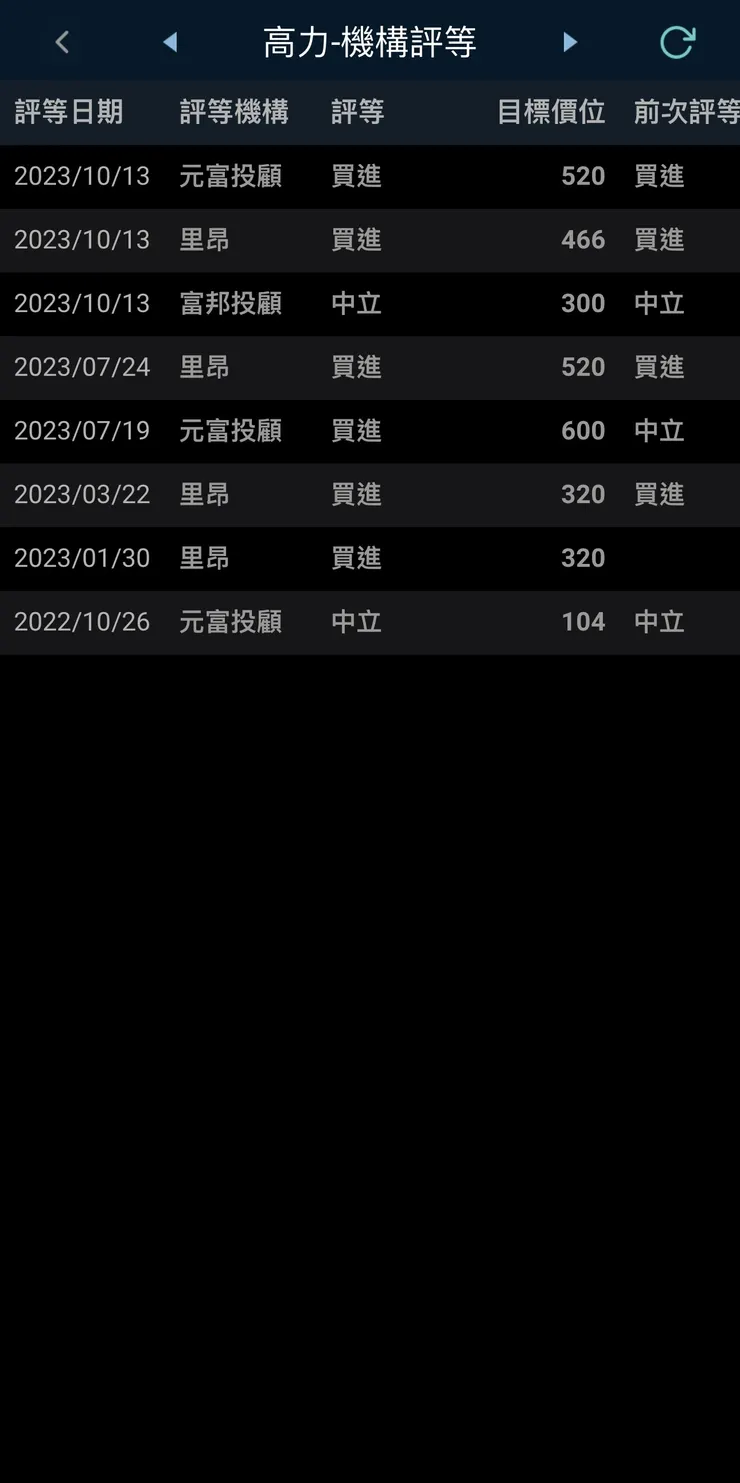Sort by tapping the 評等日期 column header
The image size is (740, 1483).
coord(67,112)
